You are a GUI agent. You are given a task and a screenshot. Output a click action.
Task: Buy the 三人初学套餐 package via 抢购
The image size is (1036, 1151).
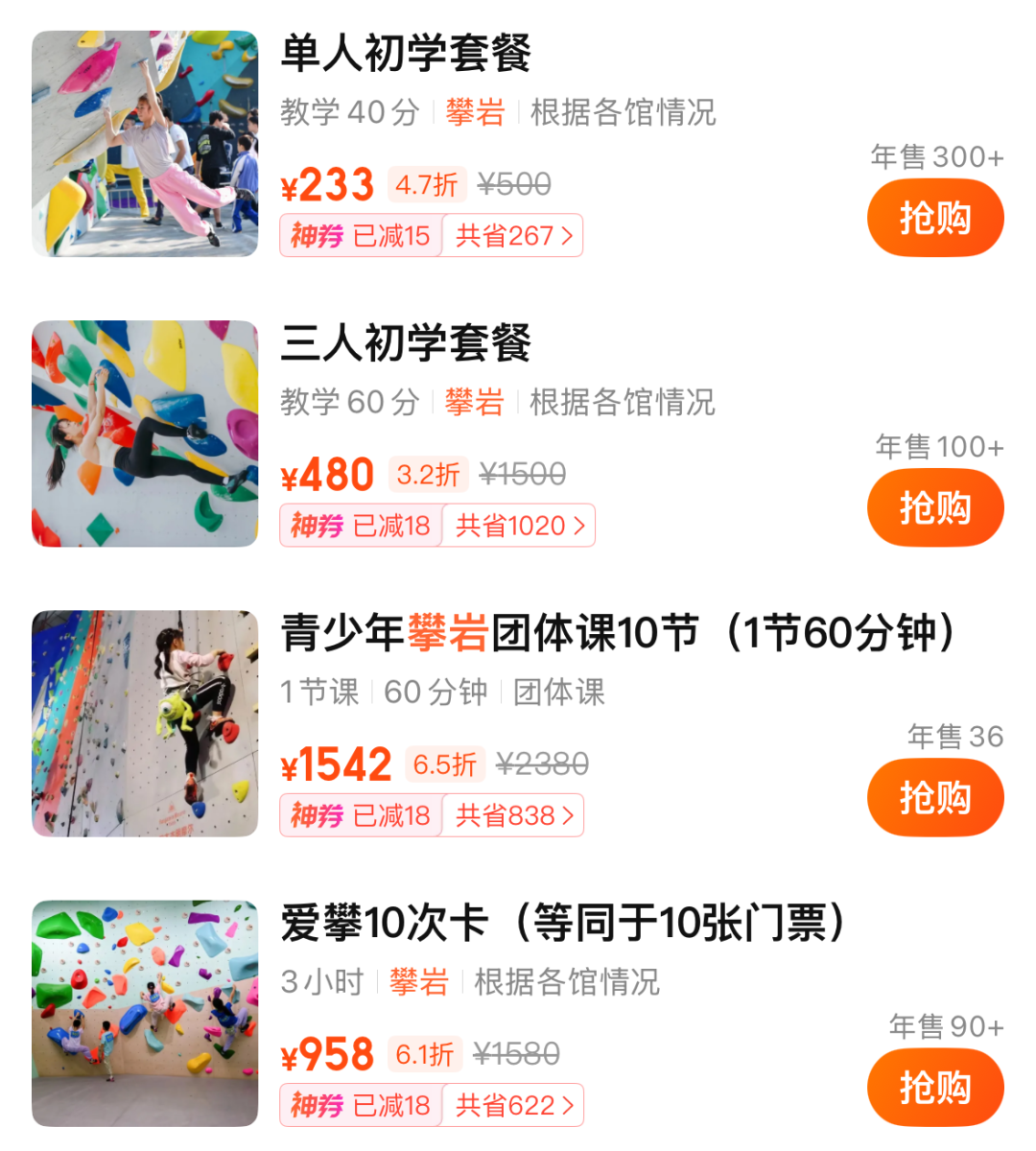point(934,508)
